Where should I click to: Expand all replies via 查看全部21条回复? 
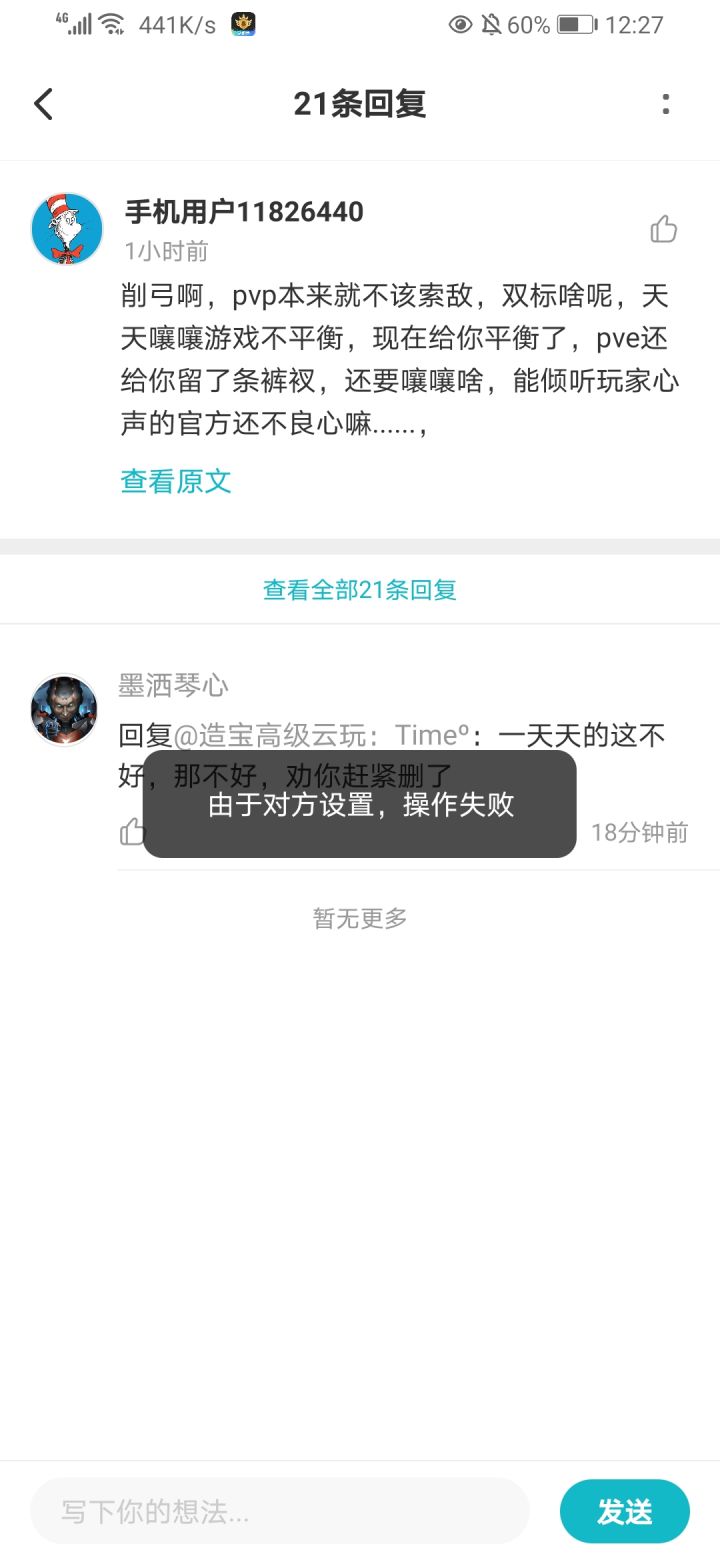358,589
